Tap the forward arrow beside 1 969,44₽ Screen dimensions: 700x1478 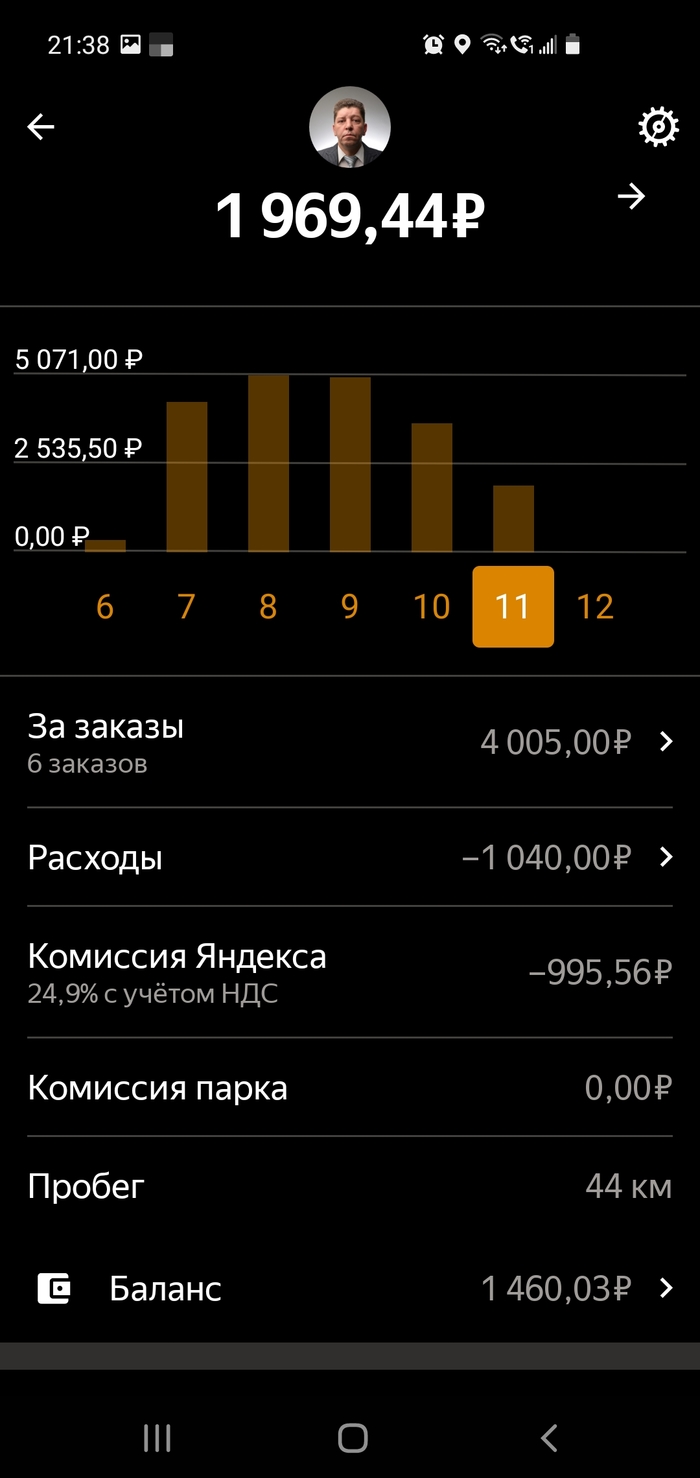[x=631, y=197]
